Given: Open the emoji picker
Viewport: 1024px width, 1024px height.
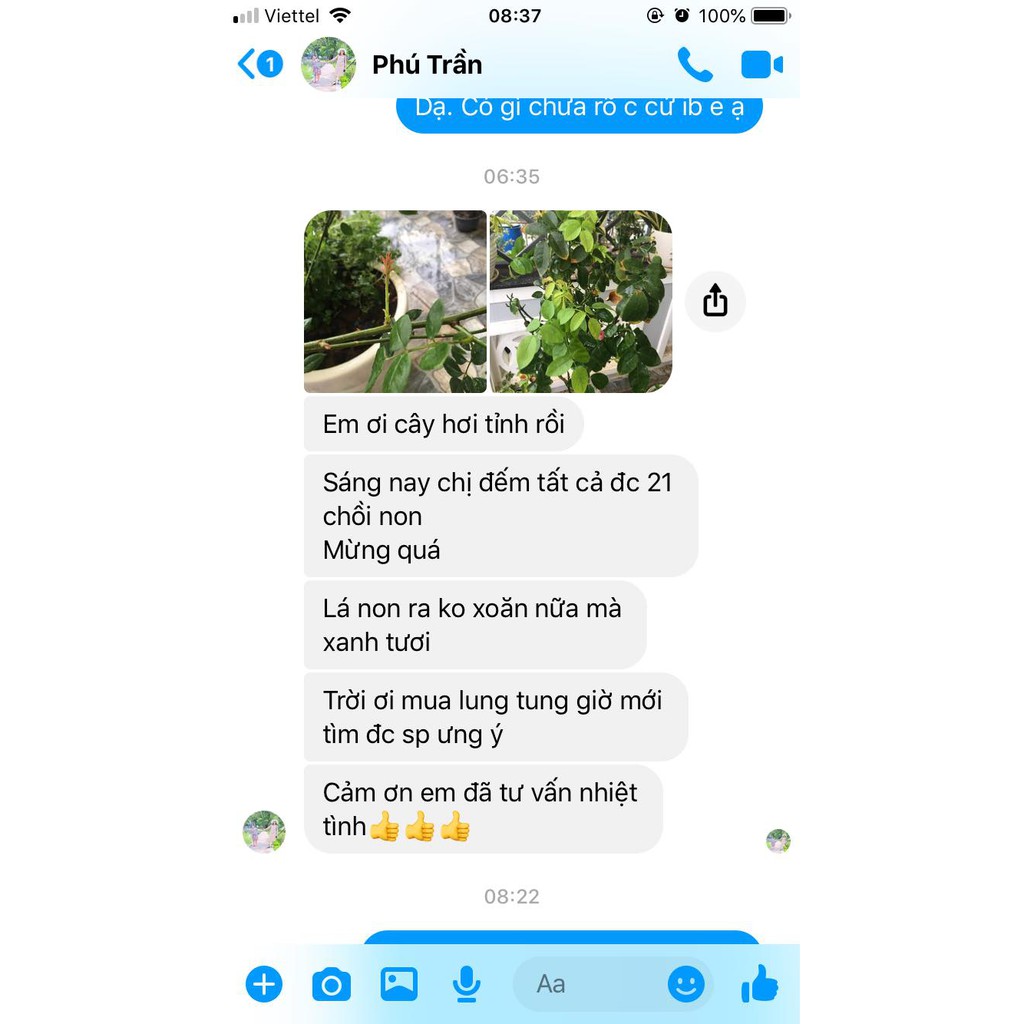Looking at the screenshot, I should (x=686, y=985).
